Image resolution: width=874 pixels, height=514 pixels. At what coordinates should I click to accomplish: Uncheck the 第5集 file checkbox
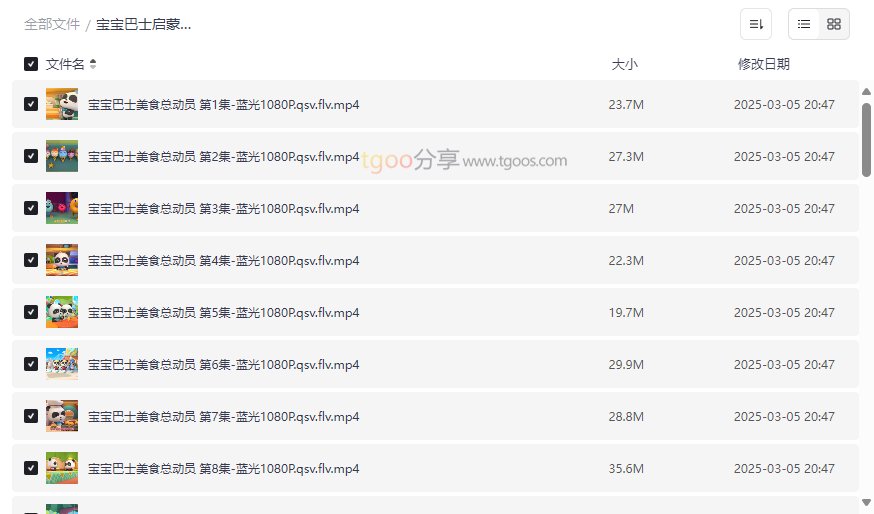coord(31,312)
